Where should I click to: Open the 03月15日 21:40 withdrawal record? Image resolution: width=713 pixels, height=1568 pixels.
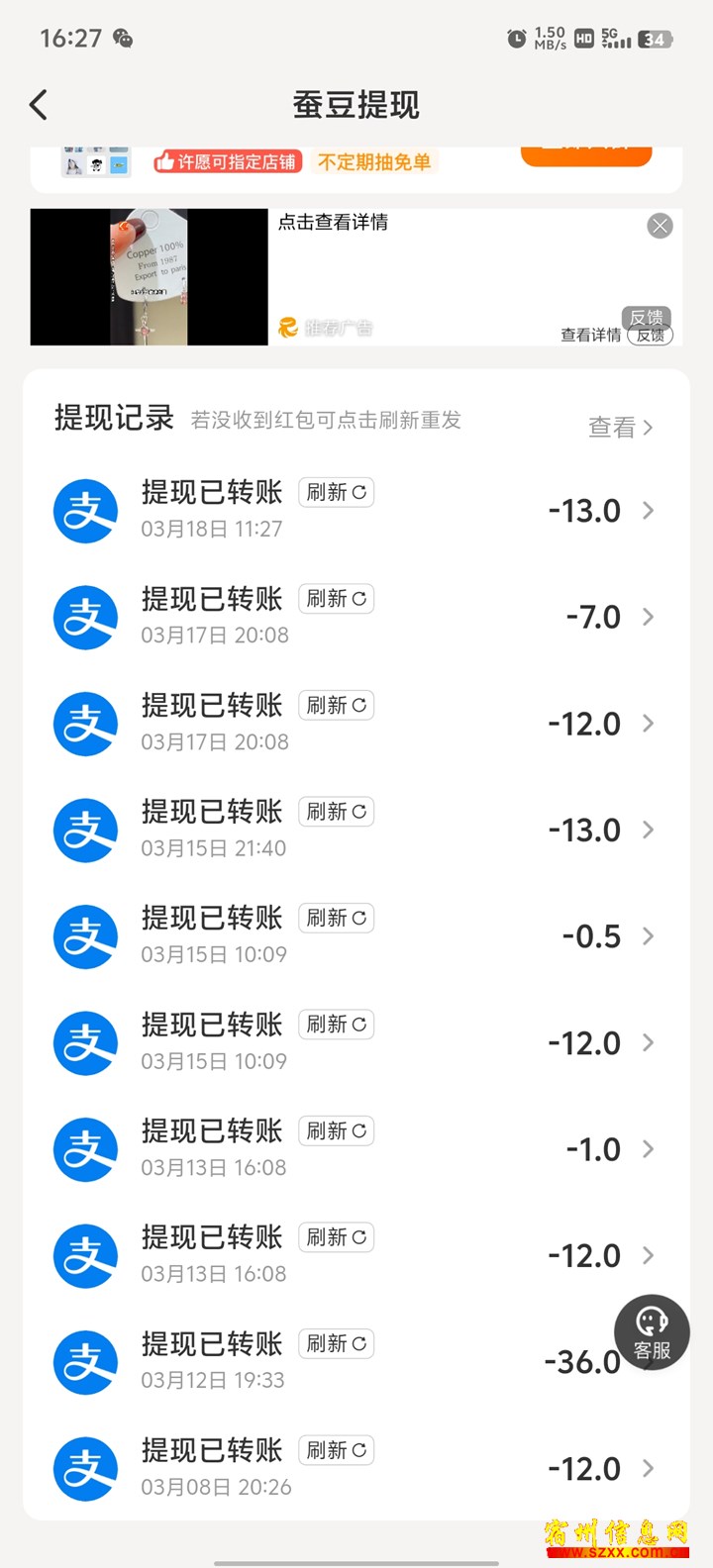(396, 831)
